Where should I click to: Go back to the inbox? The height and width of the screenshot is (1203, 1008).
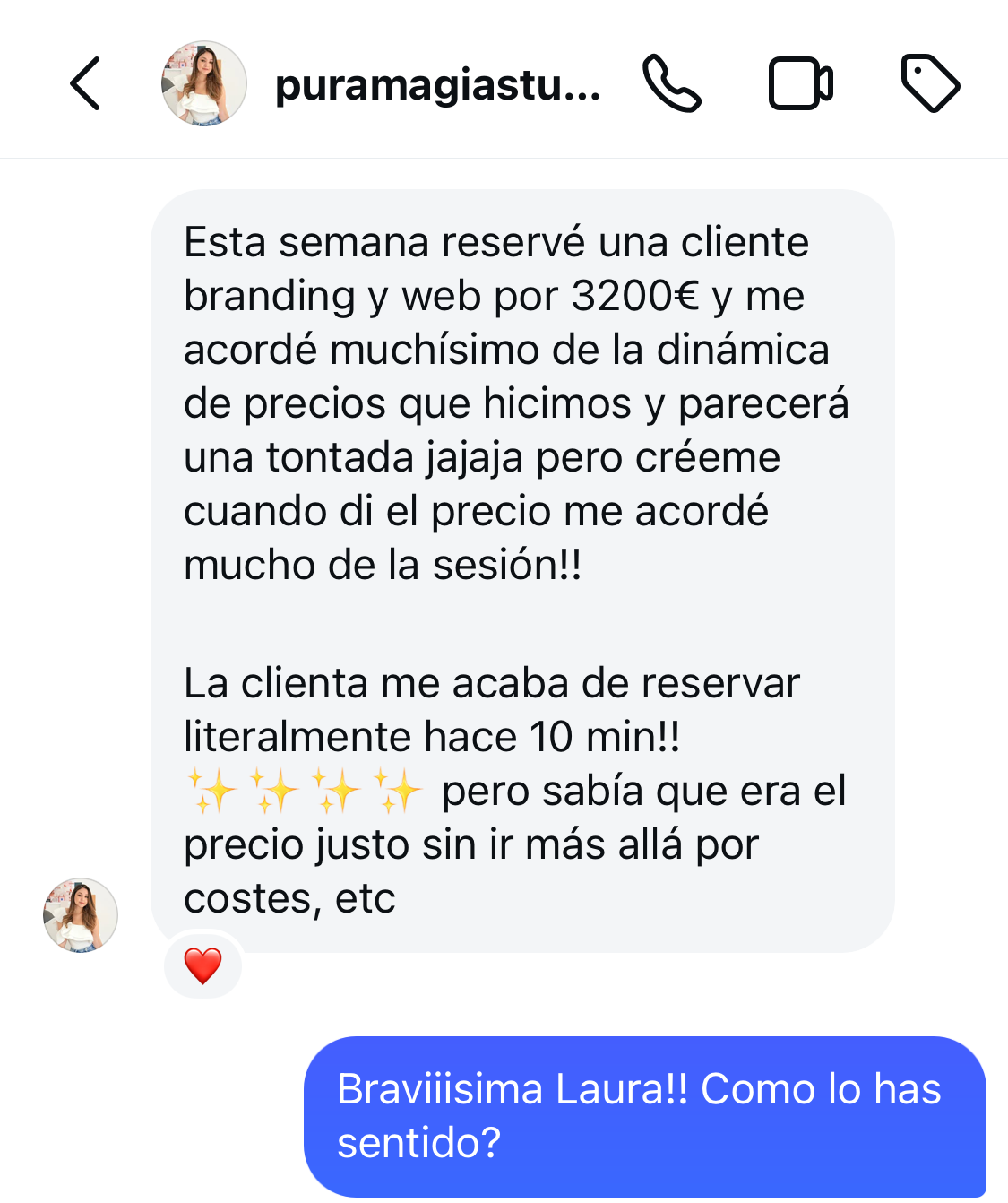click(x=85, y=84)
